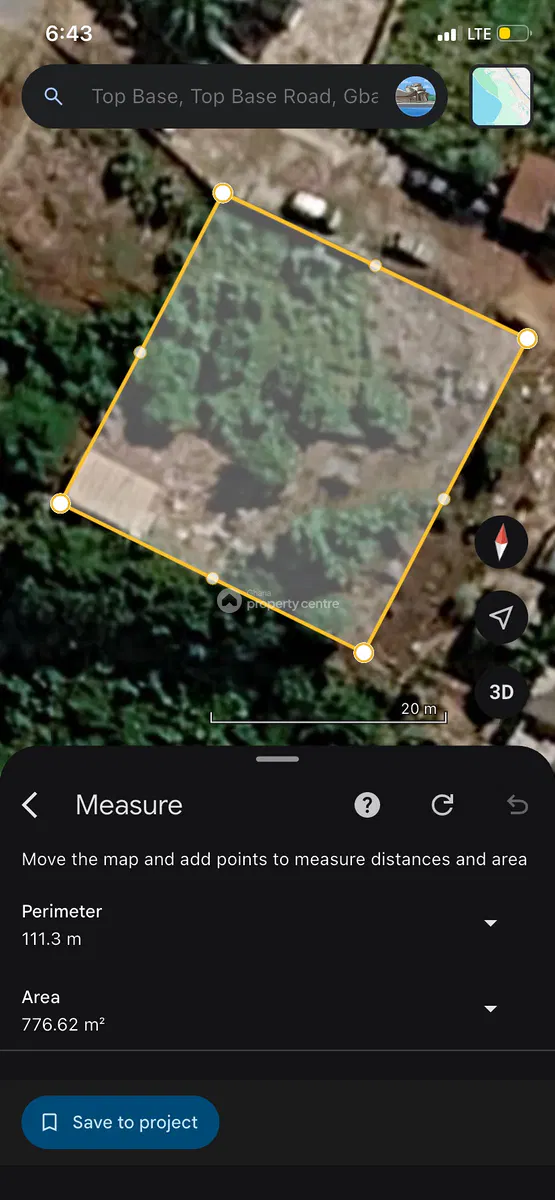Expand the Perimeter units dropdown

point(491,923)
